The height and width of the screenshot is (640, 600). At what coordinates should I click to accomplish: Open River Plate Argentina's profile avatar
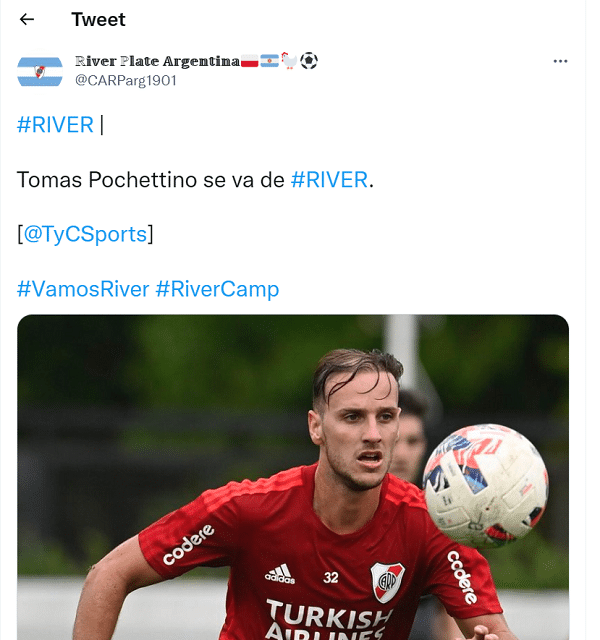[x=40, y=71]
